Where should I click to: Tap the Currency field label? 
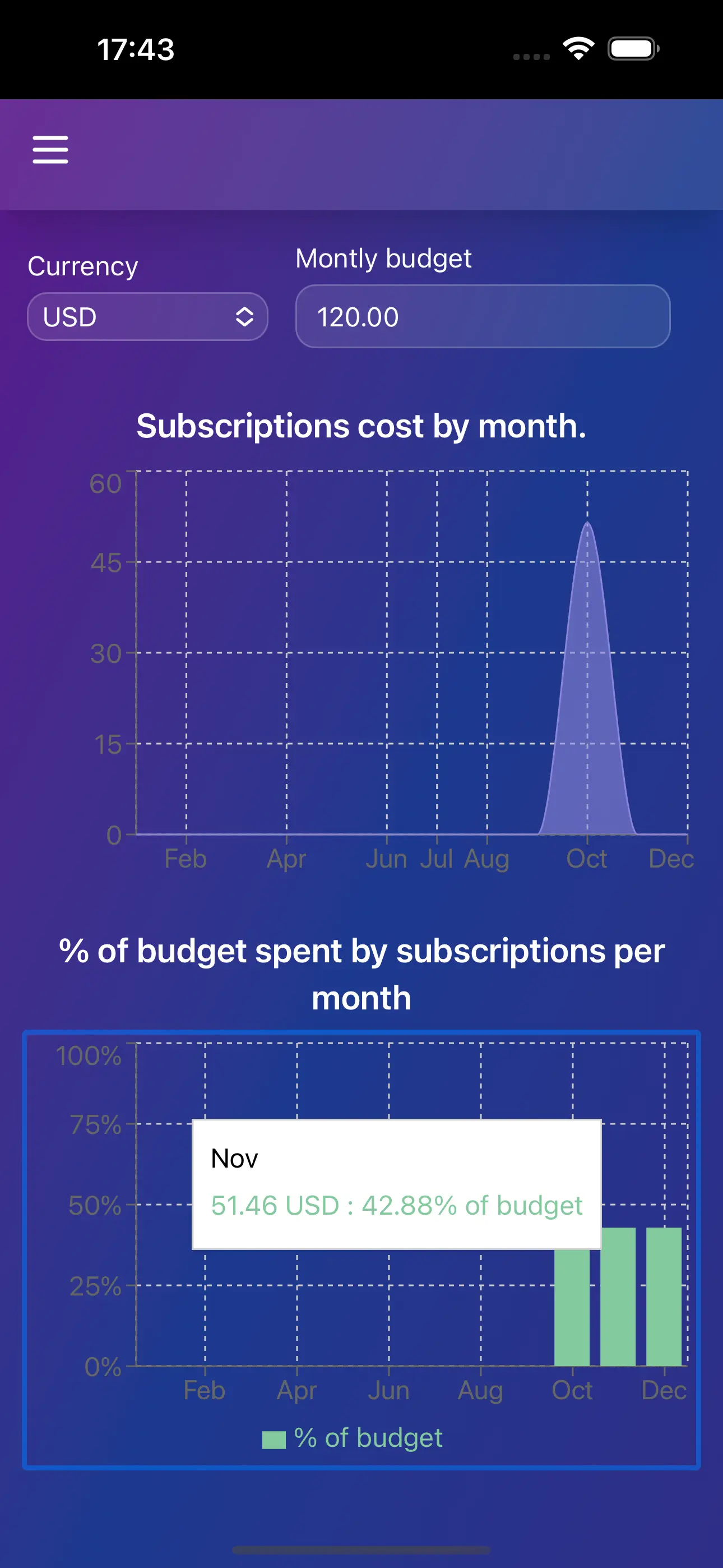click(x=83, y=266)
